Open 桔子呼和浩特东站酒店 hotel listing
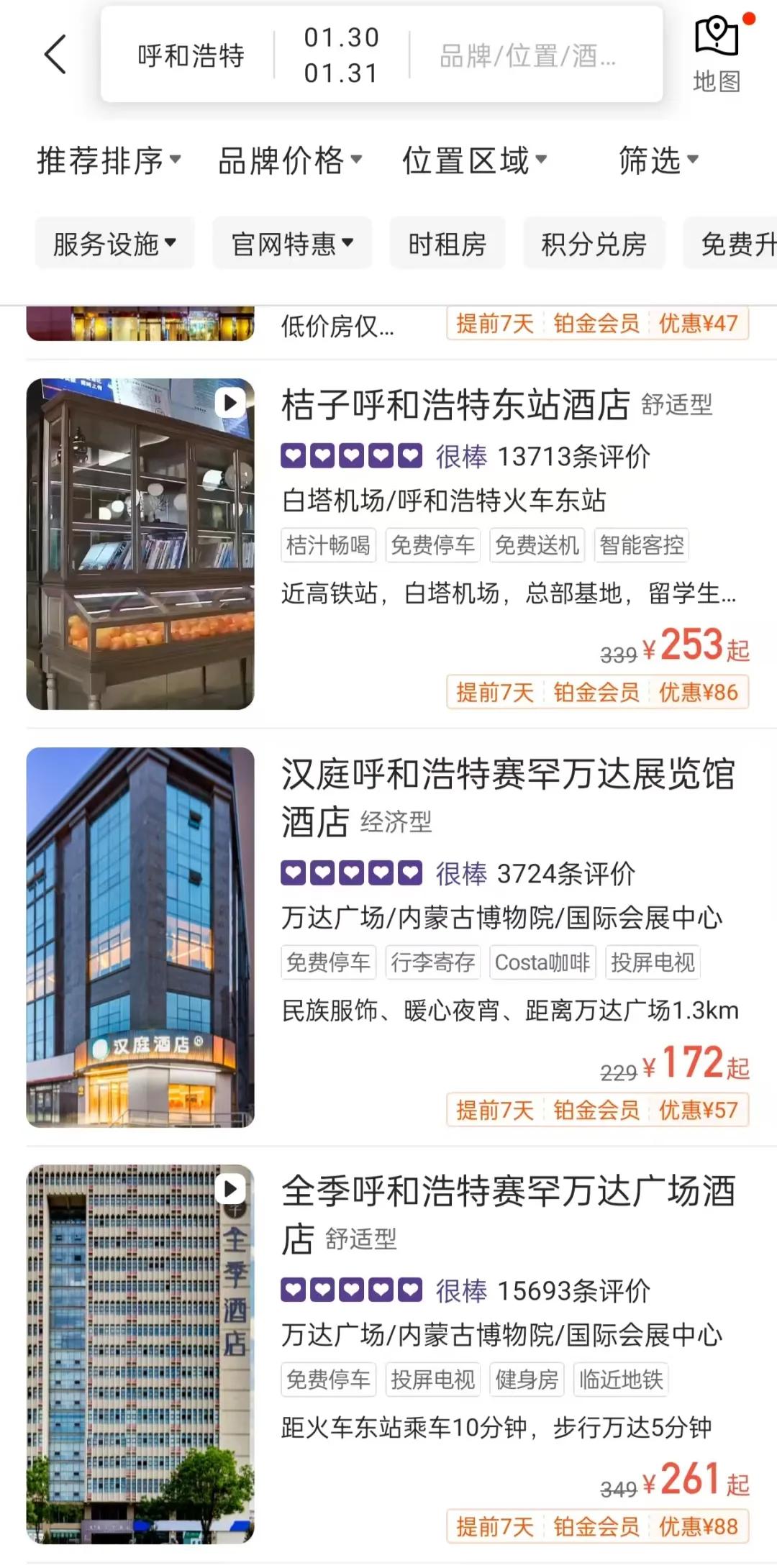Screen dimensions: 777x1568 click(x=455, y=405)
